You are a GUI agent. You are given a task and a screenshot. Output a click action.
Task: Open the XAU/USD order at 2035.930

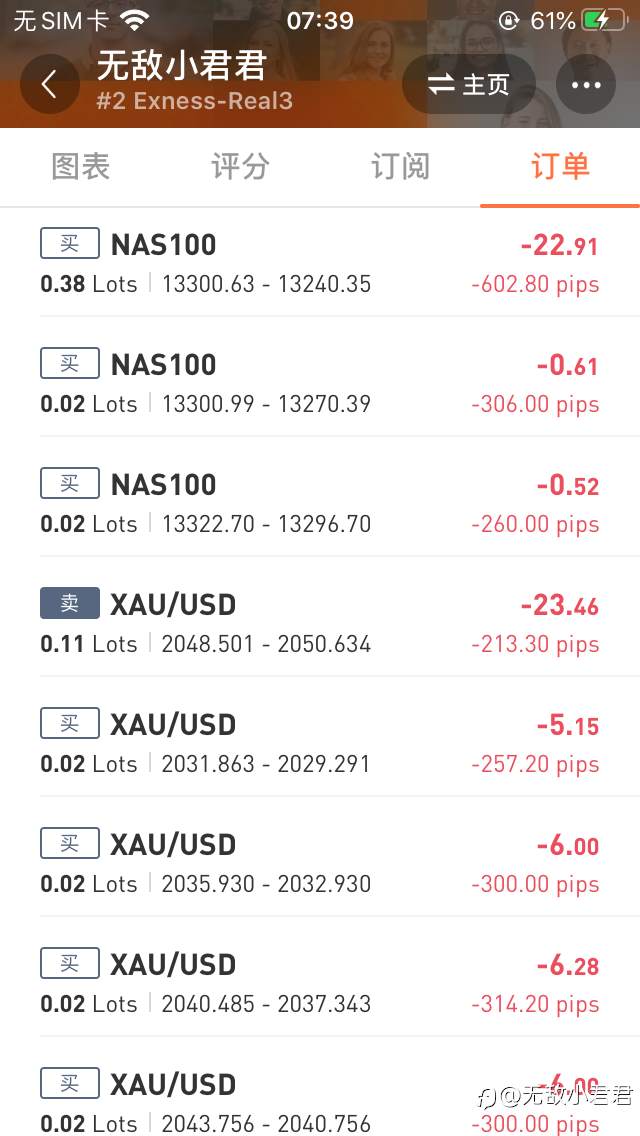click(320, 856)
